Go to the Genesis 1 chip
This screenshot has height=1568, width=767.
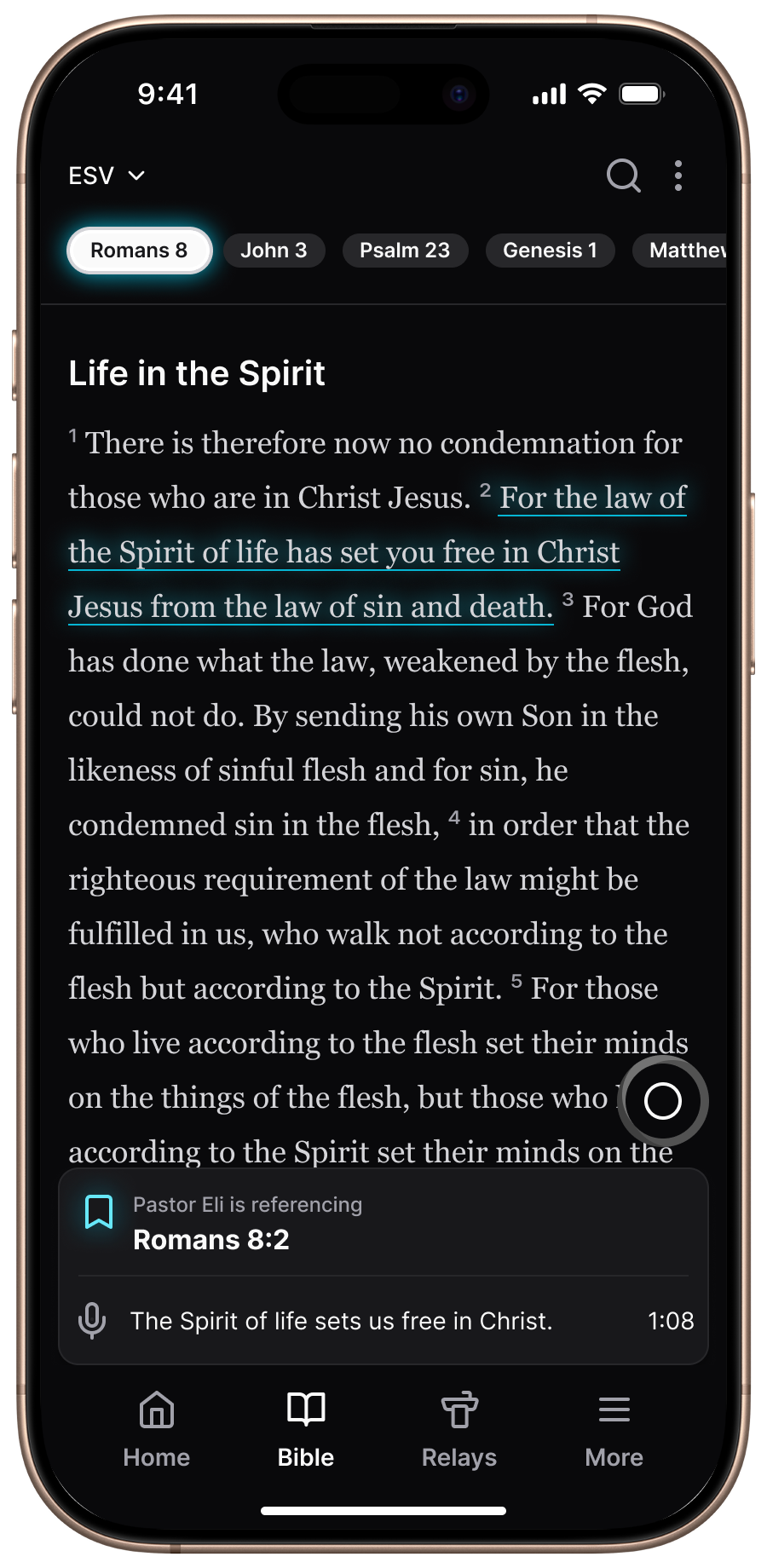(x=550, y=251)
